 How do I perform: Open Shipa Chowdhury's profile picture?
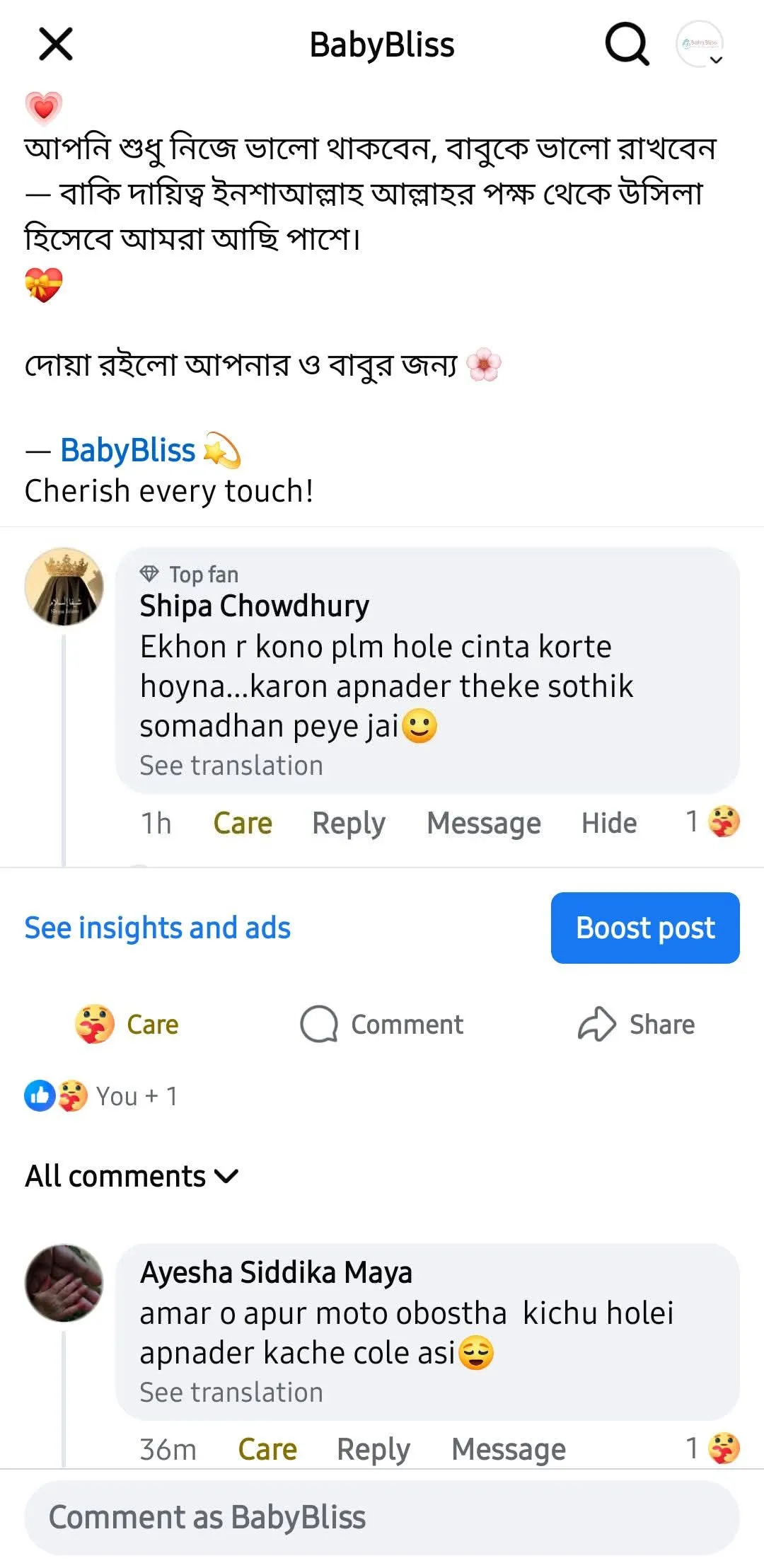[64, 587]
